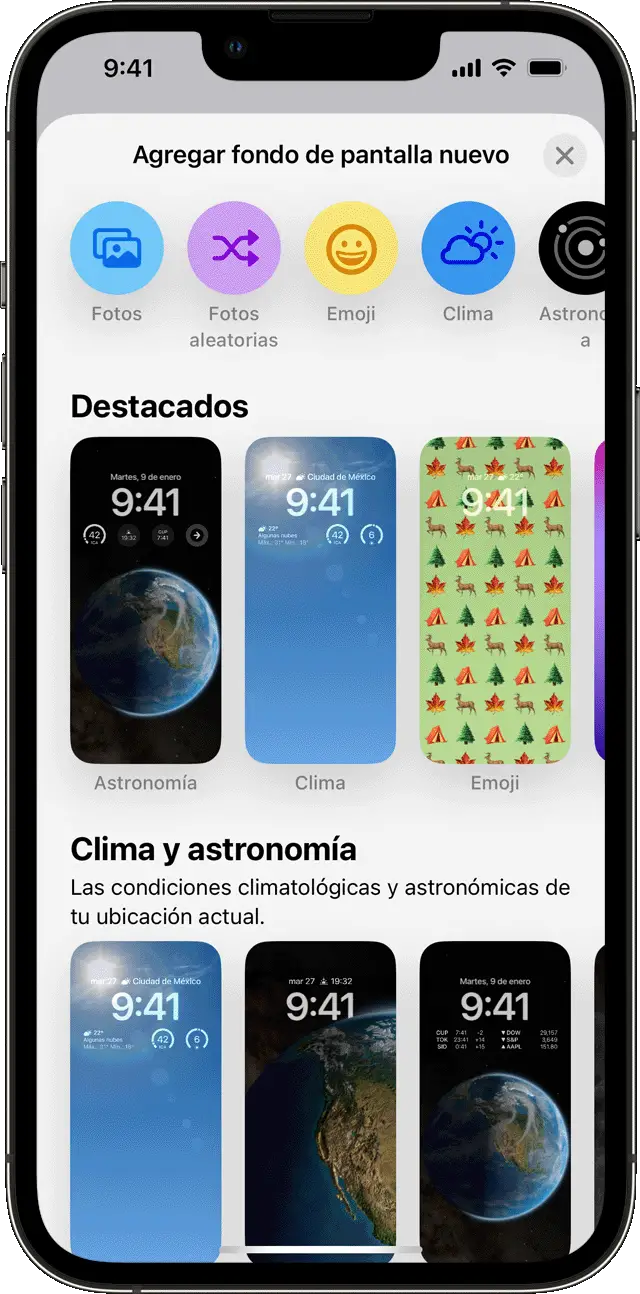Choose the Emoji camping wallpaper under Destacados
This screenshot has width=640, height=1294.
coord(495,600)
